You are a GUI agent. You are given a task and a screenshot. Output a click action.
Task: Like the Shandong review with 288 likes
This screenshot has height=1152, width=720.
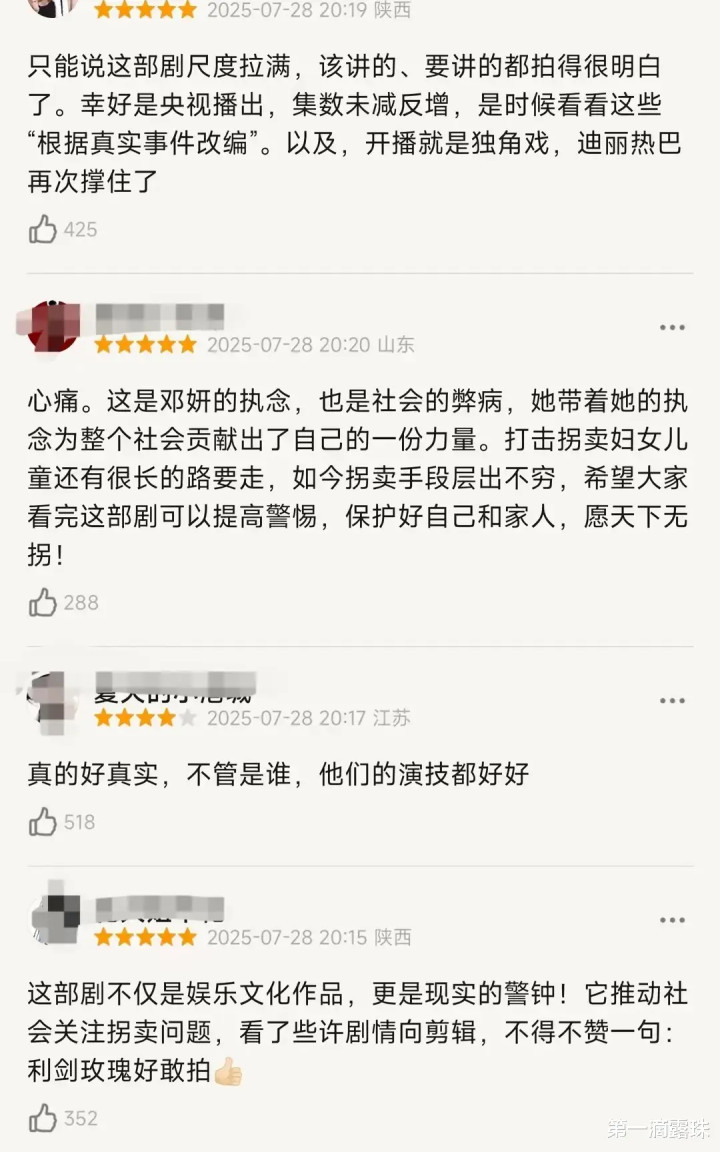point(43,602)
